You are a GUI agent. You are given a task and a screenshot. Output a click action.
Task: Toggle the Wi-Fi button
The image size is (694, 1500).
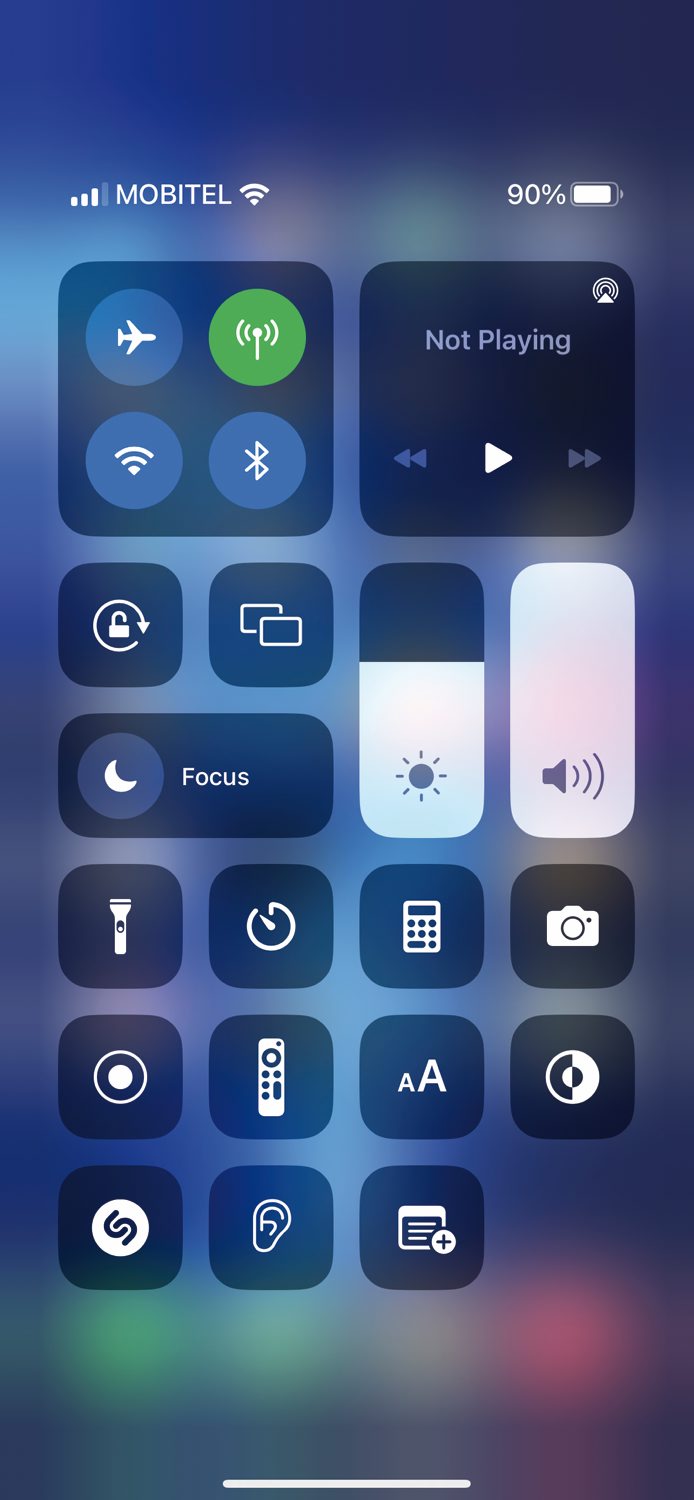coord(134,461)
